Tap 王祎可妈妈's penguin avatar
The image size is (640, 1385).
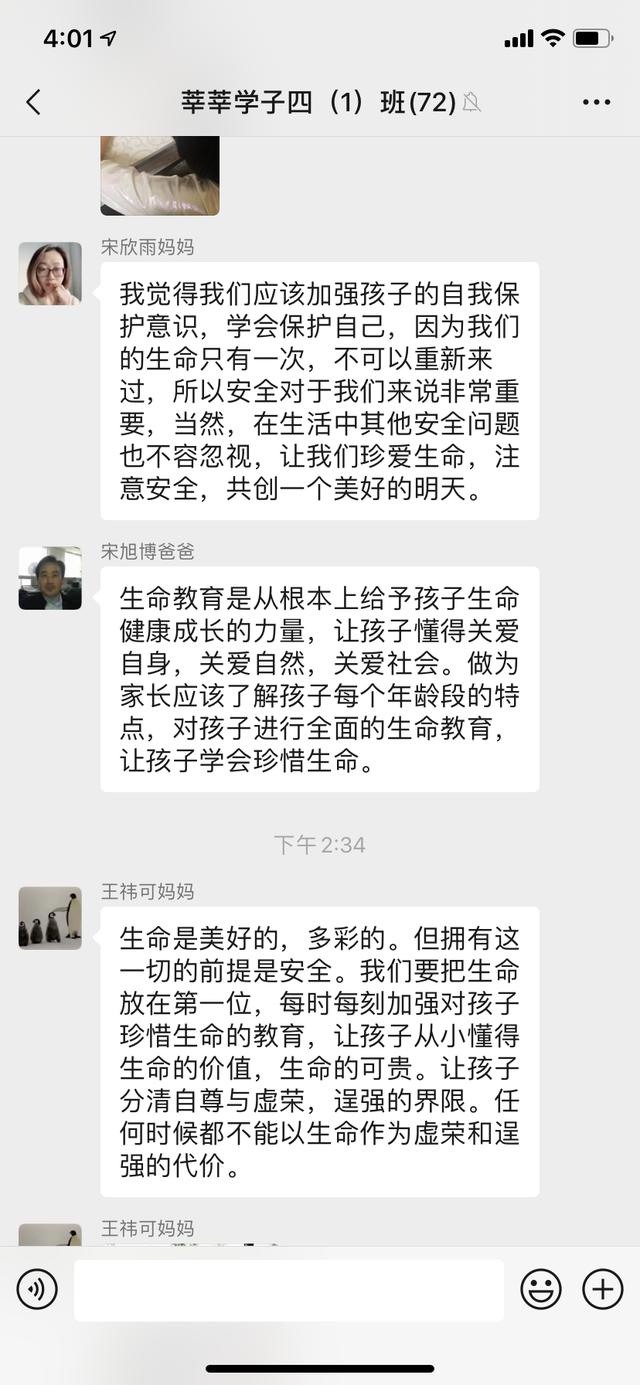click(x=50, y=918)
